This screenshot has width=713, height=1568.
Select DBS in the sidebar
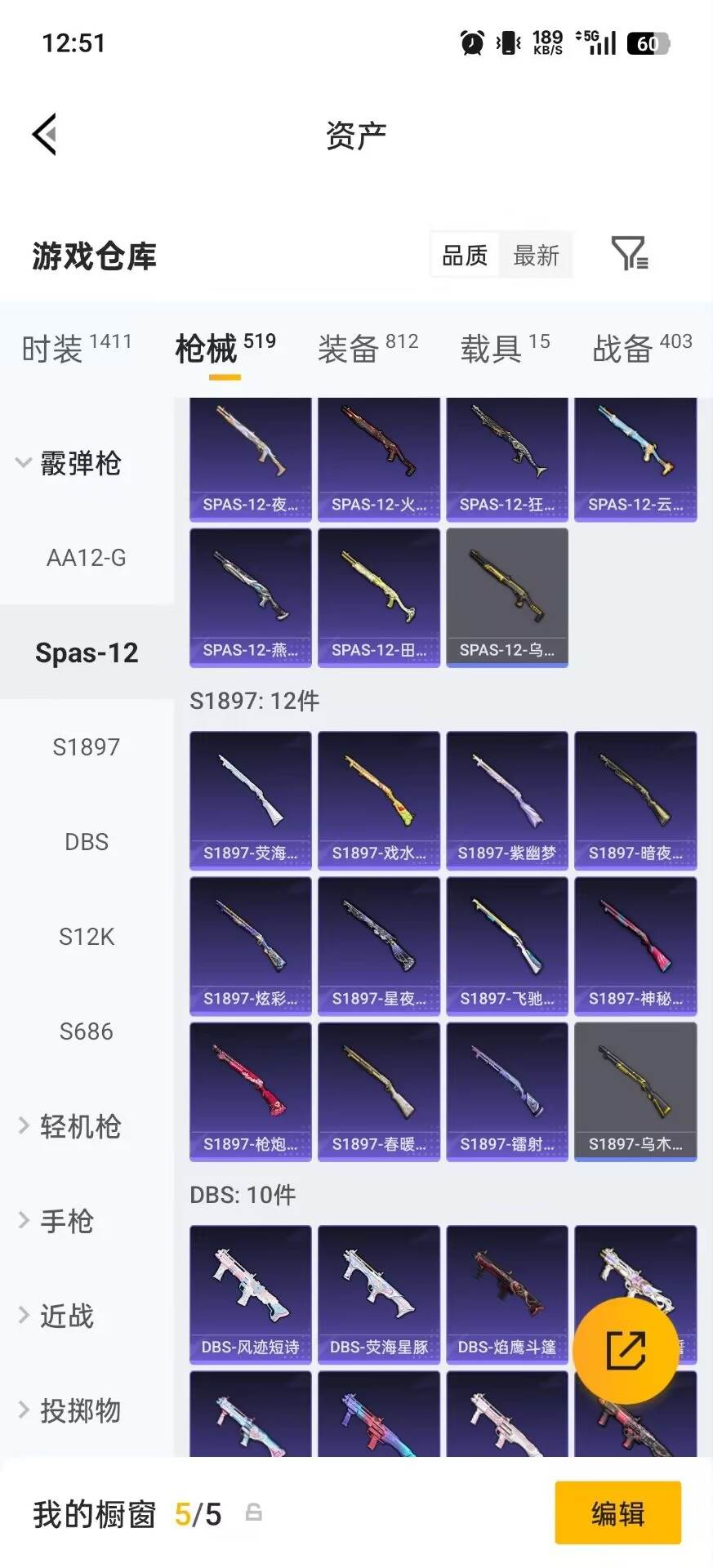(87, 842)
